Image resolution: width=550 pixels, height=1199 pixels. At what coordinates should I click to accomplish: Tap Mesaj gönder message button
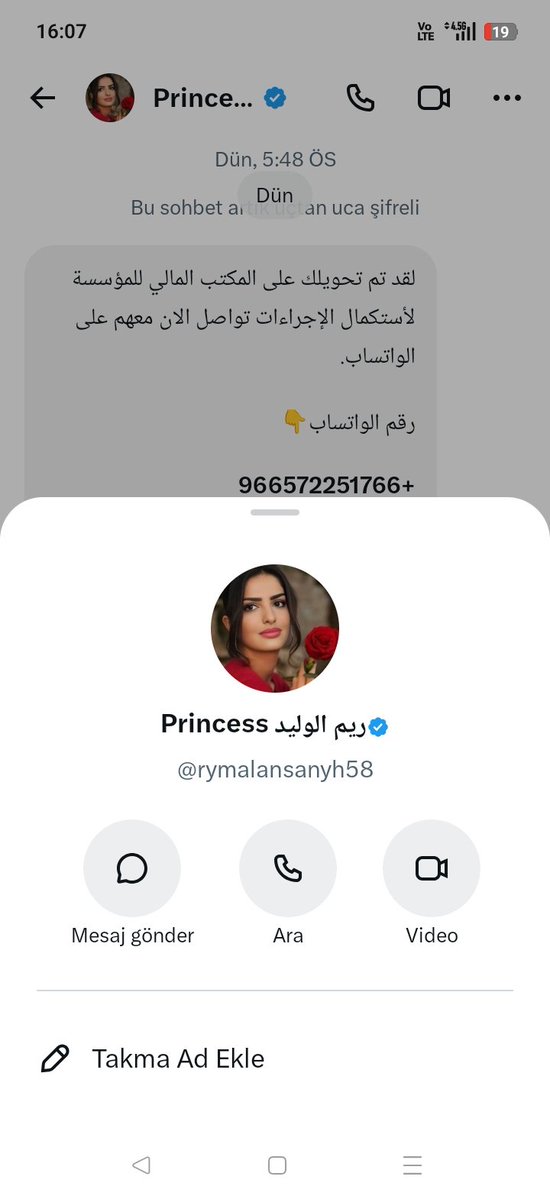click(132, 868)
